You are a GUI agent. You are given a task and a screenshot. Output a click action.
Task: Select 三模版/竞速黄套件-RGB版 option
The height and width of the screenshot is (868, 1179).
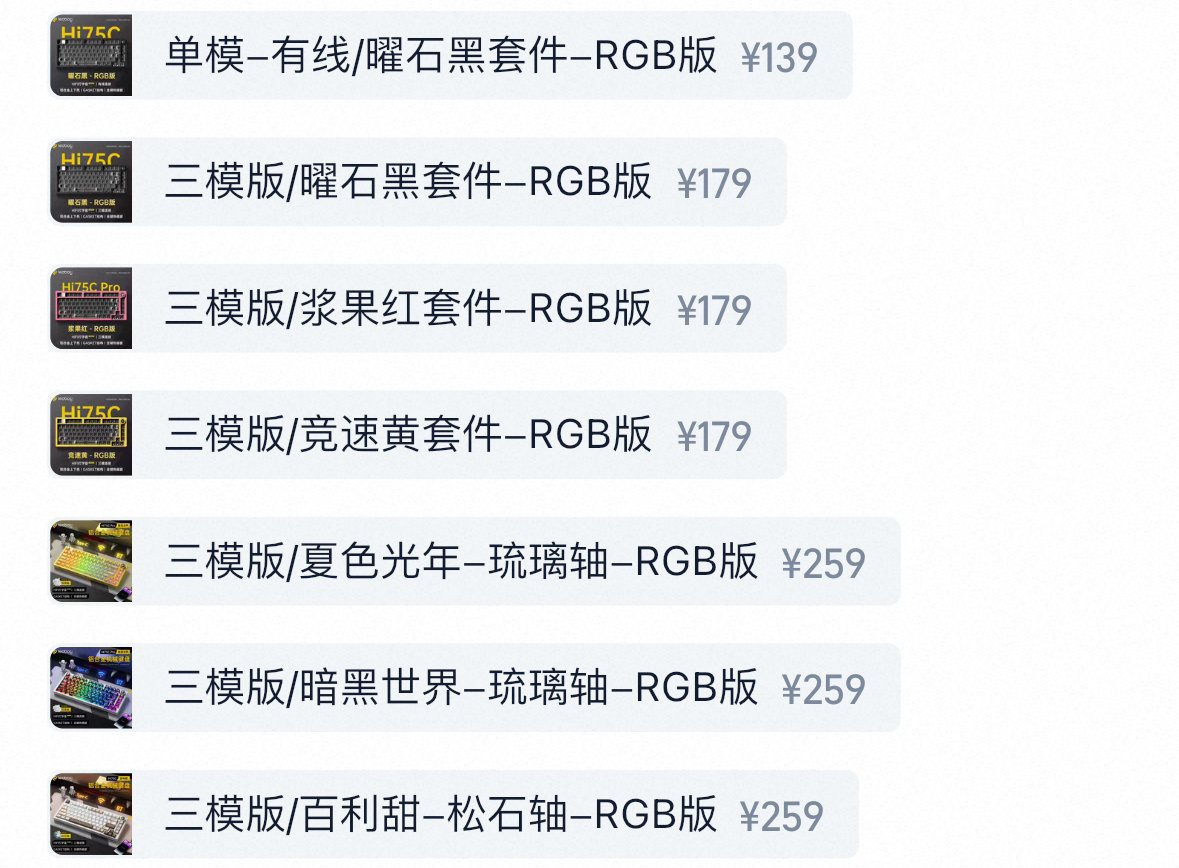(x=418, y=435)
